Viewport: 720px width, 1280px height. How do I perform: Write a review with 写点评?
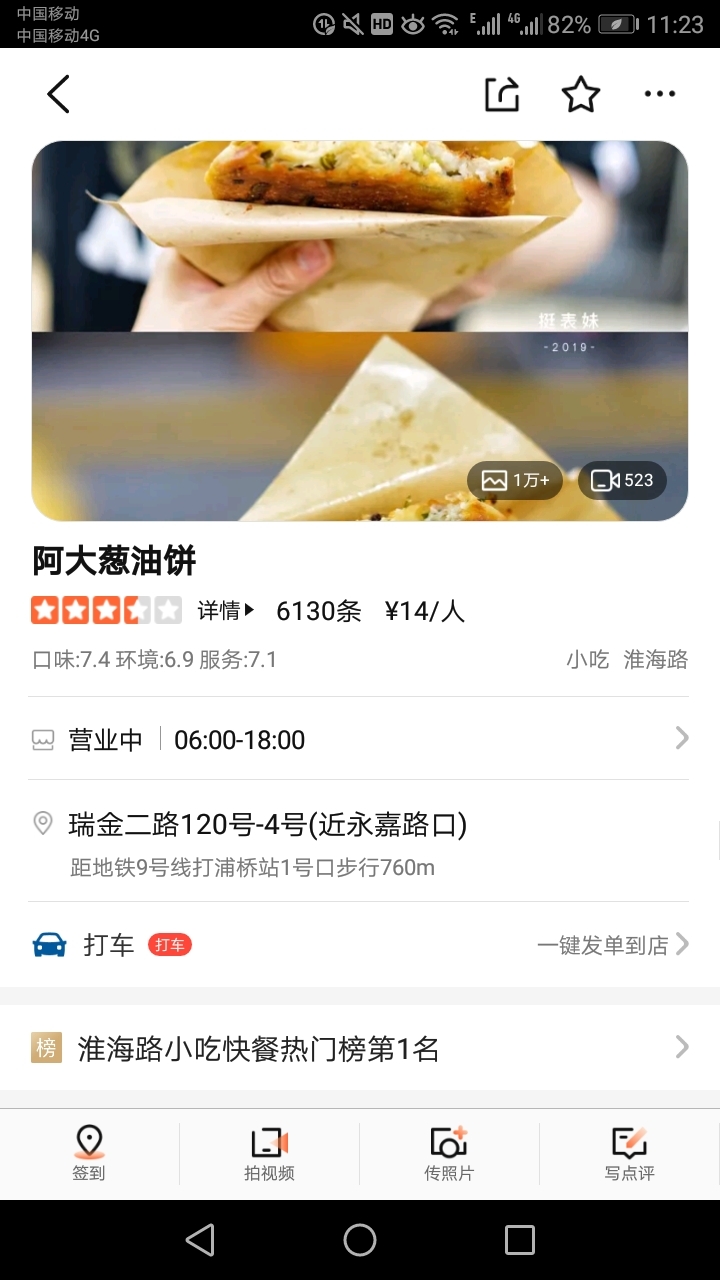coord(629,1154)
